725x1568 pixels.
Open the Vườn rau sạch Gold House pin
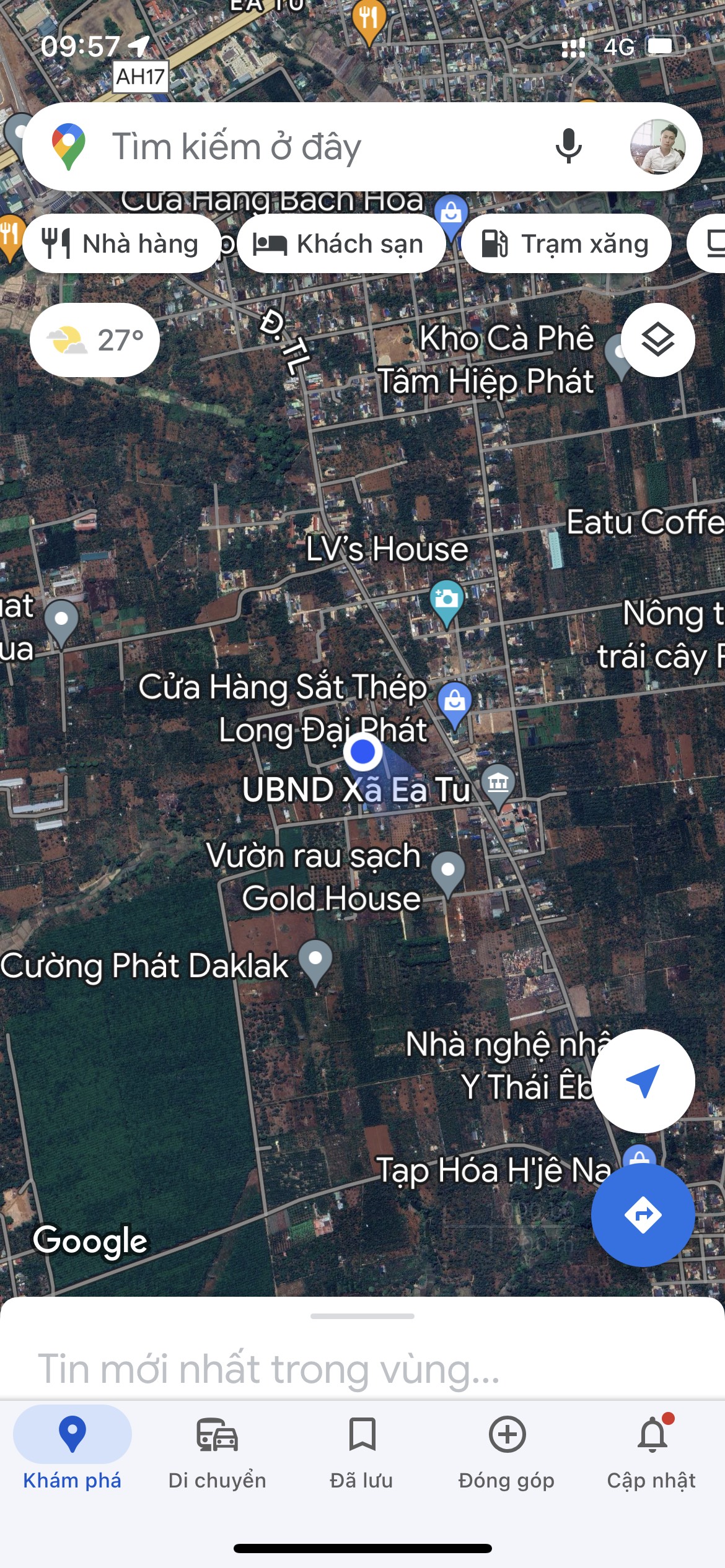(x=447, y=871)
